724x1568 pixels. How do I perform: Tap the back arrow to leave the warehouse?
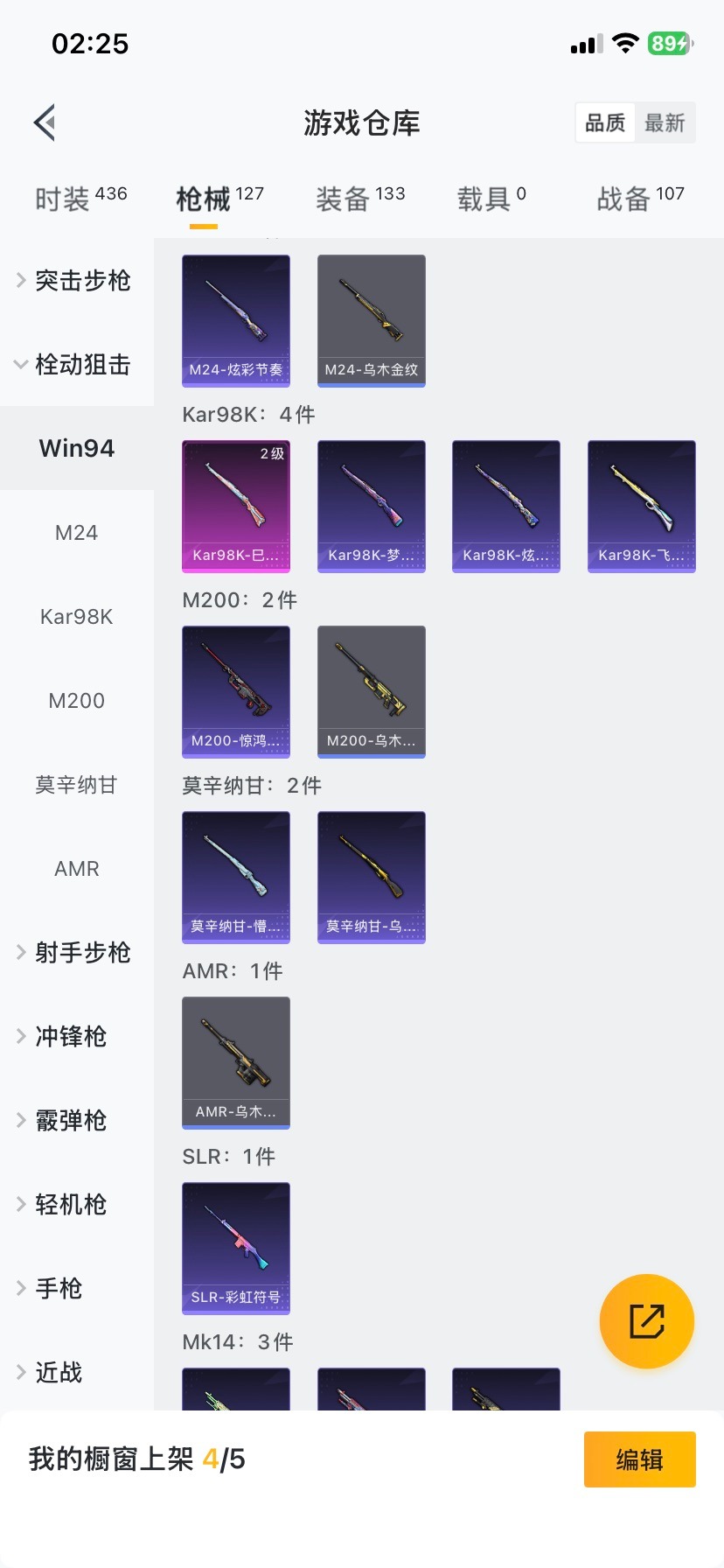coord(44,122)
